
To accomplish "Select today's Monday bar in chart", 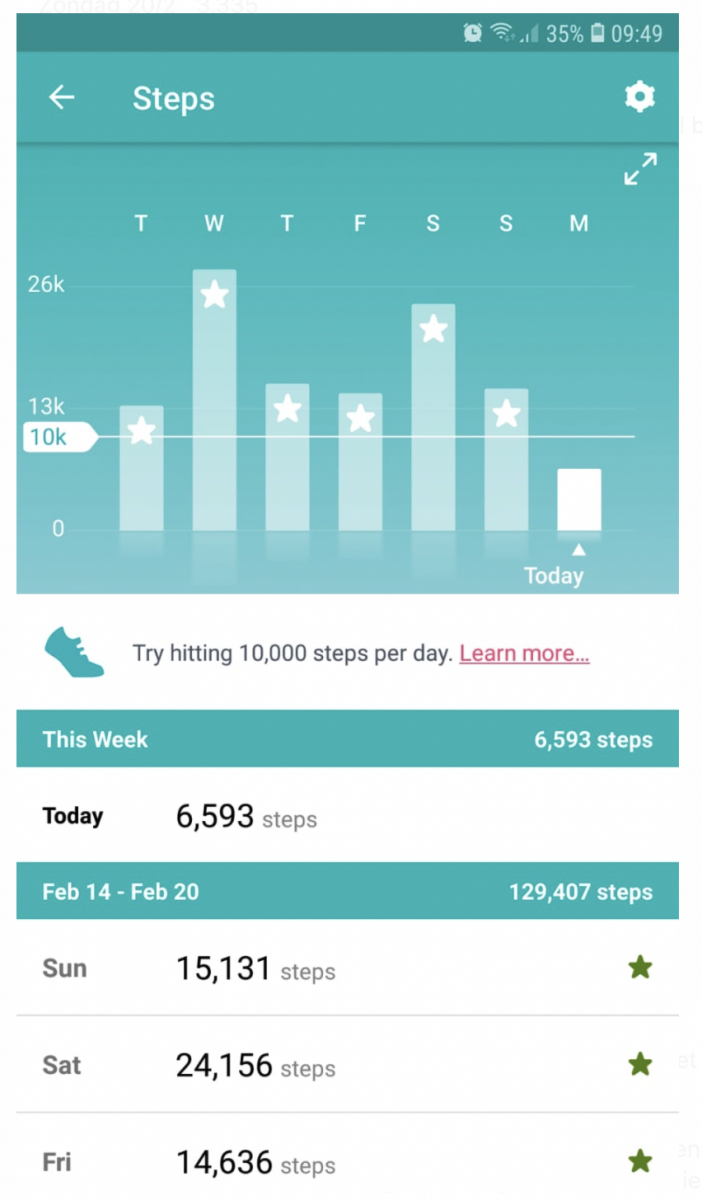I will tap(579, 500).
